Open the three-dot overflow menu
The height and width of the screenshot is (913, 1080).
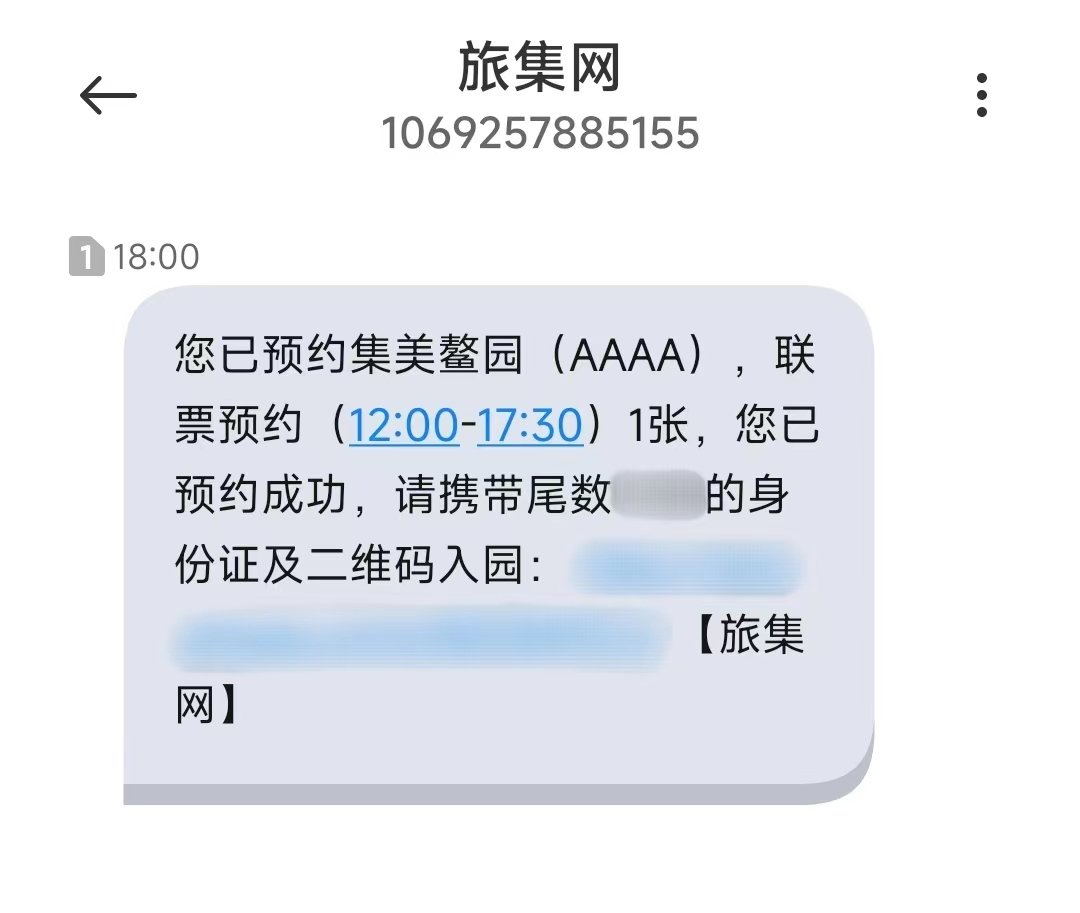point(982,96)
